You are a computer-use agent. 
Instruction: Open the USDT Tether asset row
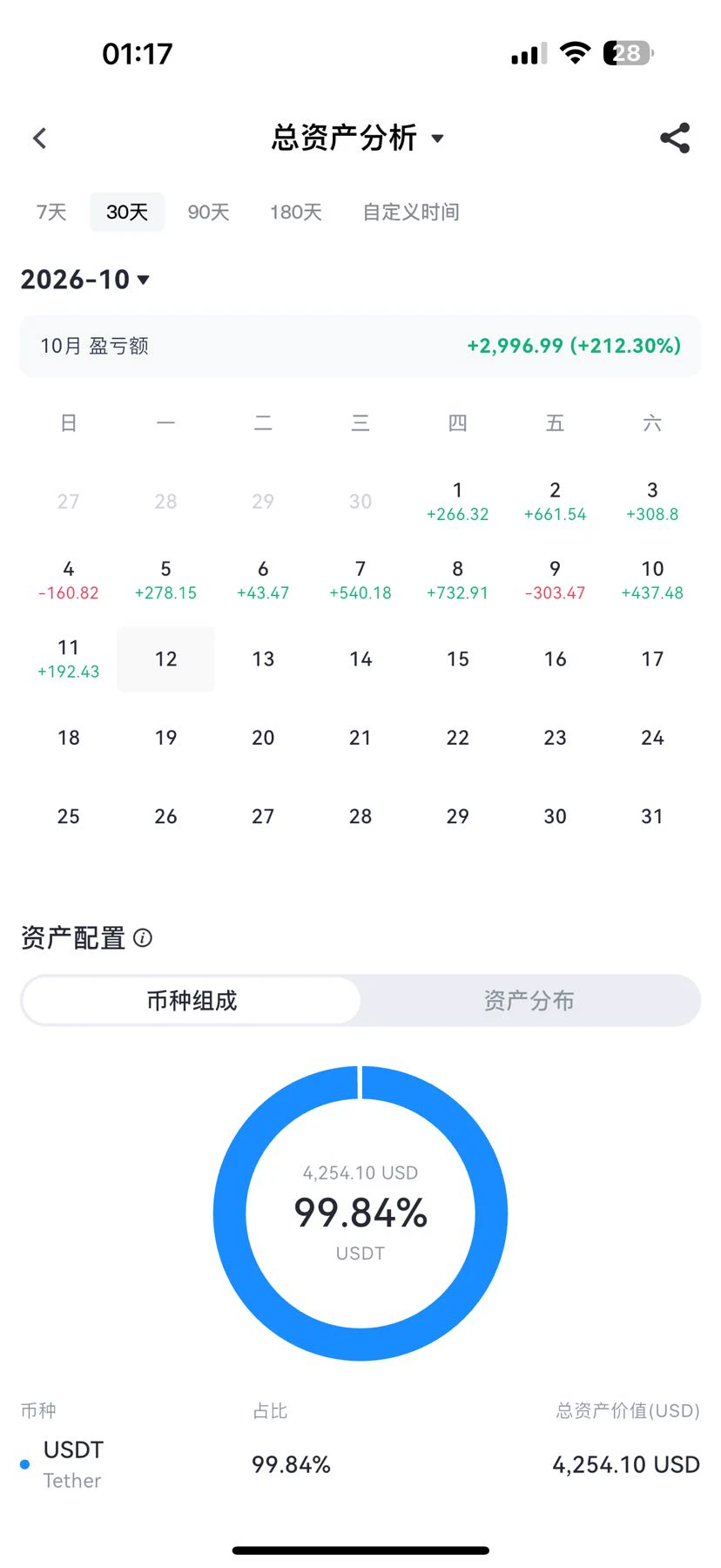click(x=360, y=1464)
